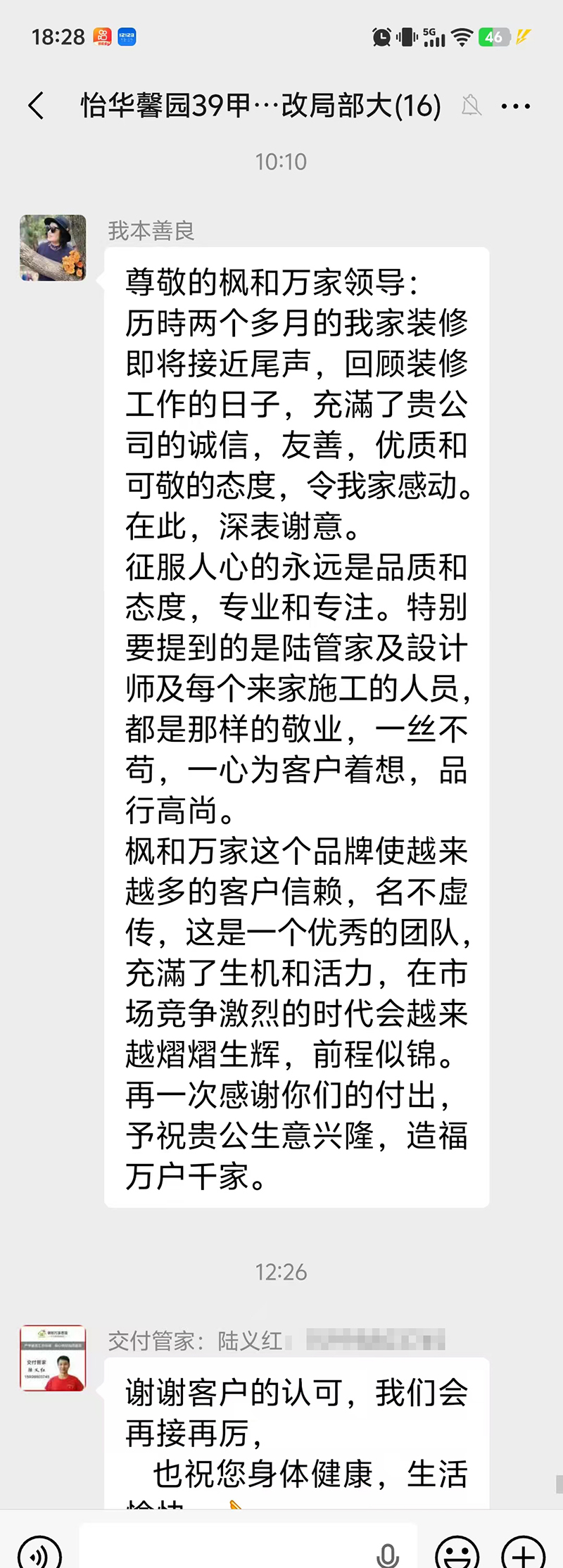Open the plus attachments menu

click(523, 1551)
